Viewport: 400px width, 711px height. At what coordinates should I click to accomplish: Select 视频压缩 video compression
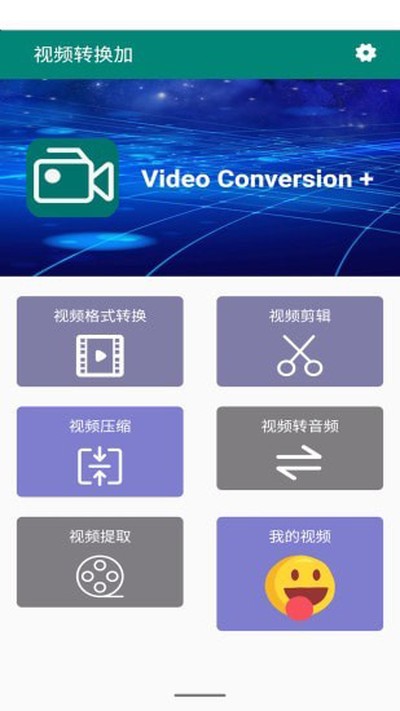coord(100,452)
